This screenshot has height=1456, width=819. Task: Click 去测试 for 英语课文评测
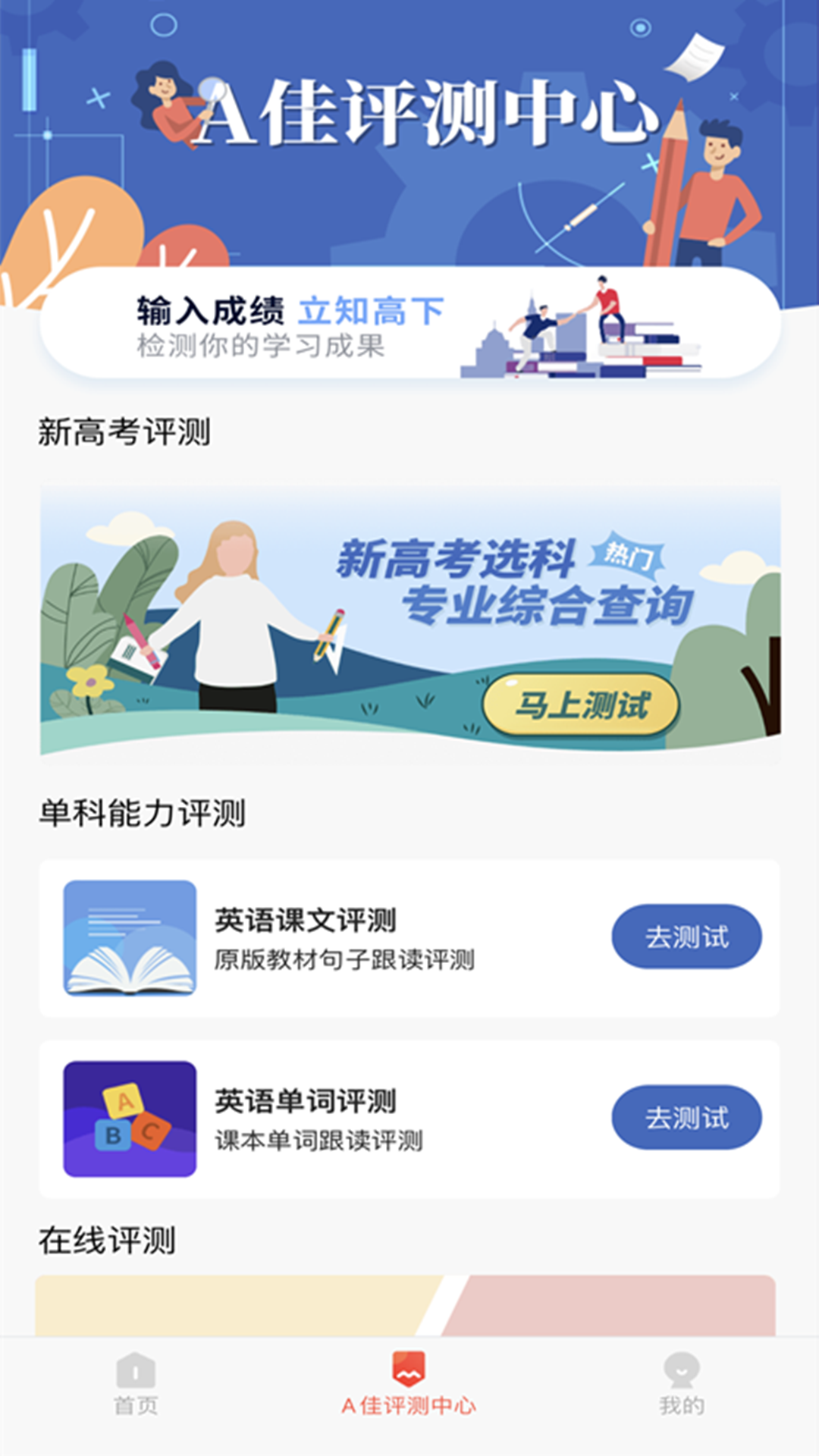click(685, 937)
